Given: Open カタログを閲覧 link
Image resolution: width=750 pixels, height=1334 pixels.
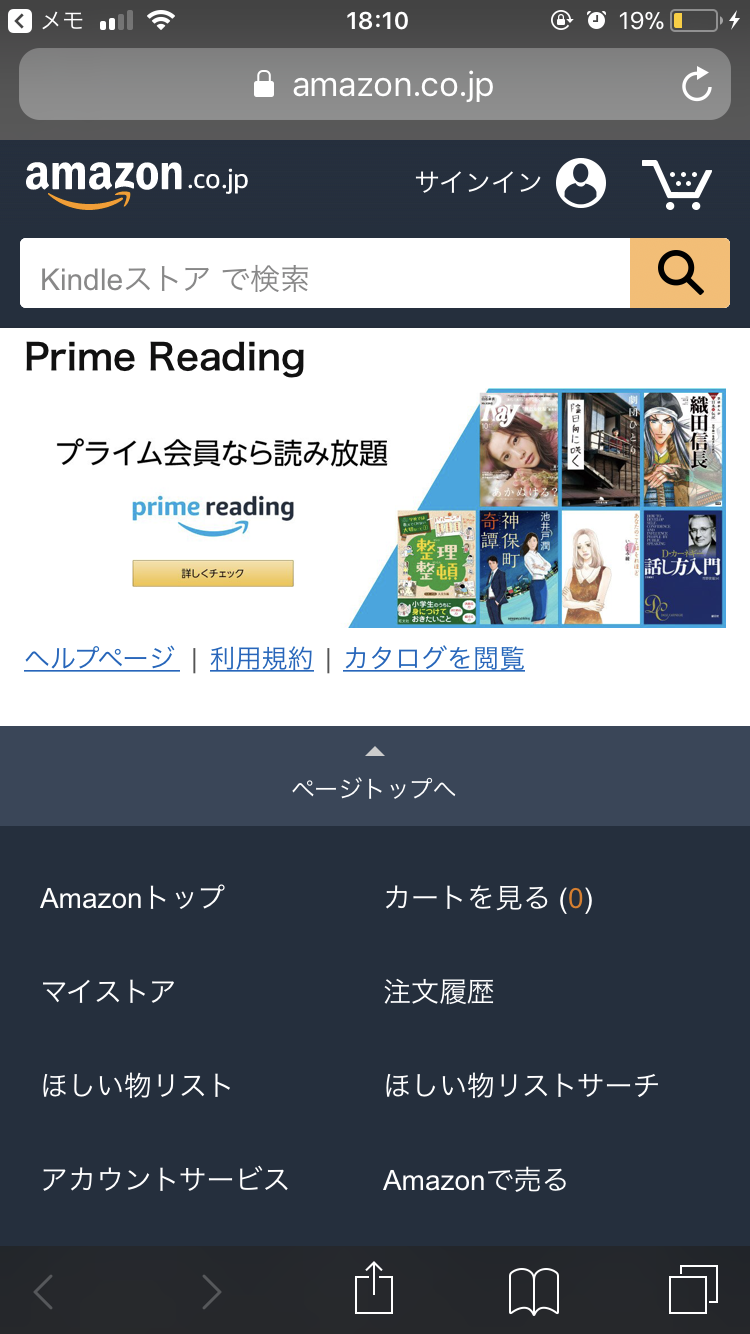Looking at the screenshot, I should (x=434, y=658).
